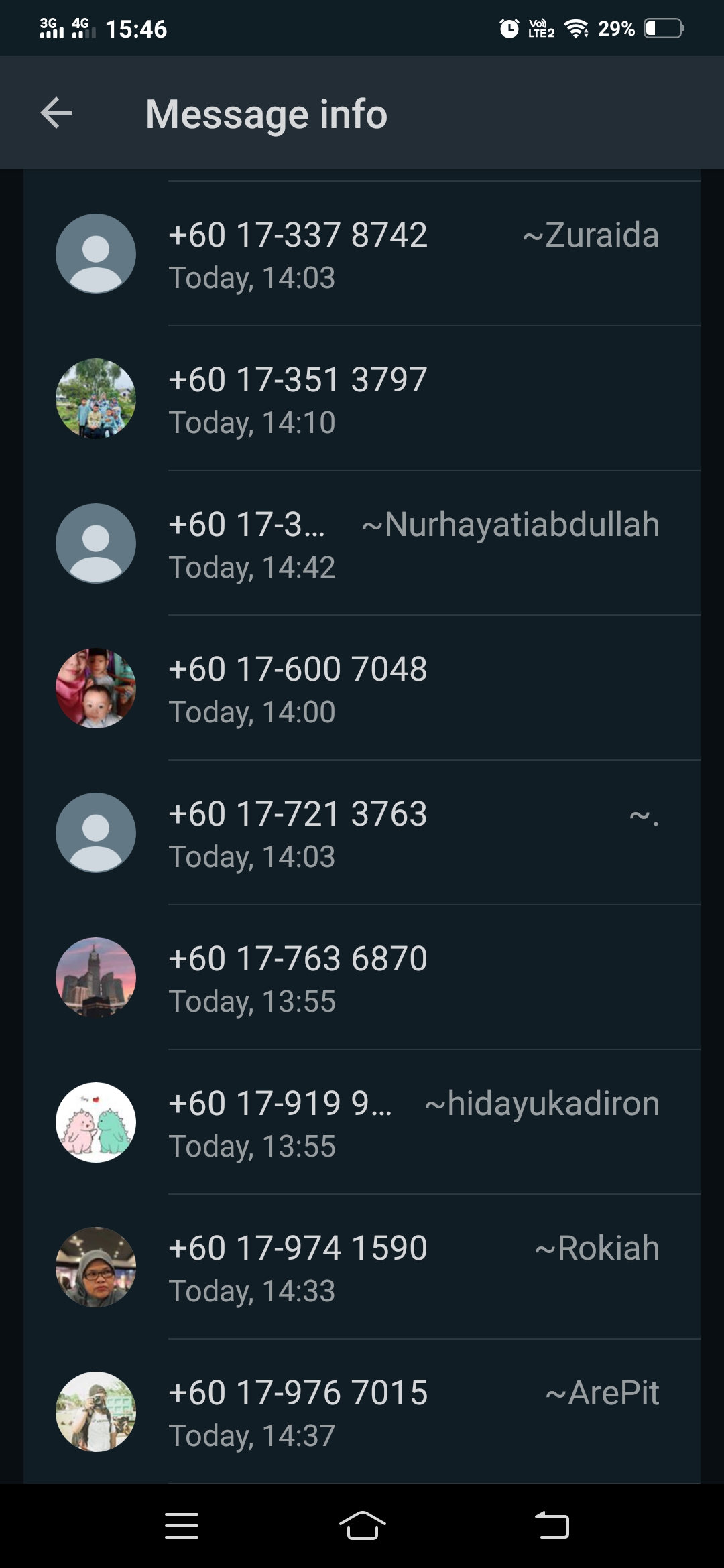Tap Rokiah's entry +60 17-974 1590
Viewport: 724px width, 1568px height.
362,1268
